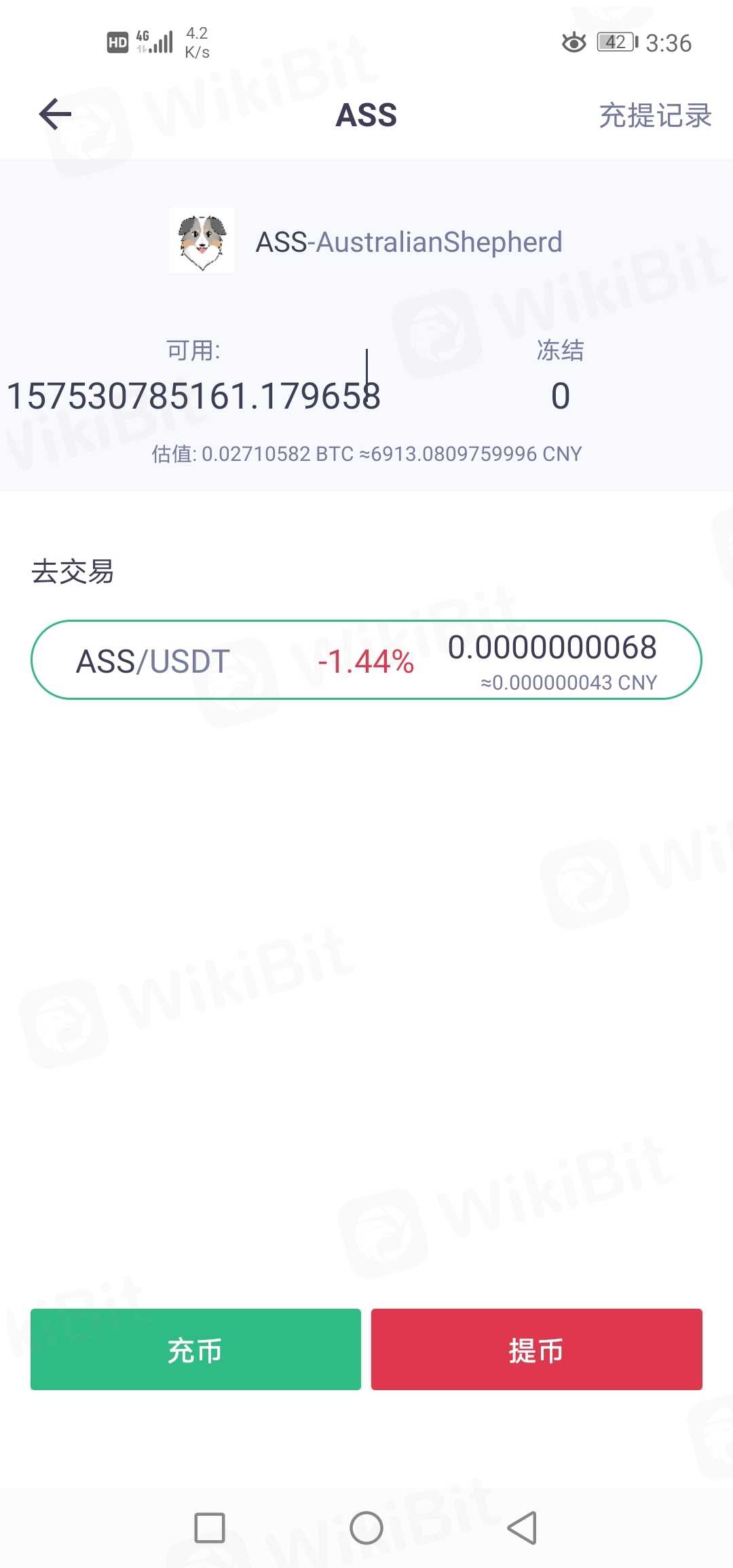The image size is (733, 1568).
Task: Tap the green 充币 deposit button
Action: [195, 1349]
